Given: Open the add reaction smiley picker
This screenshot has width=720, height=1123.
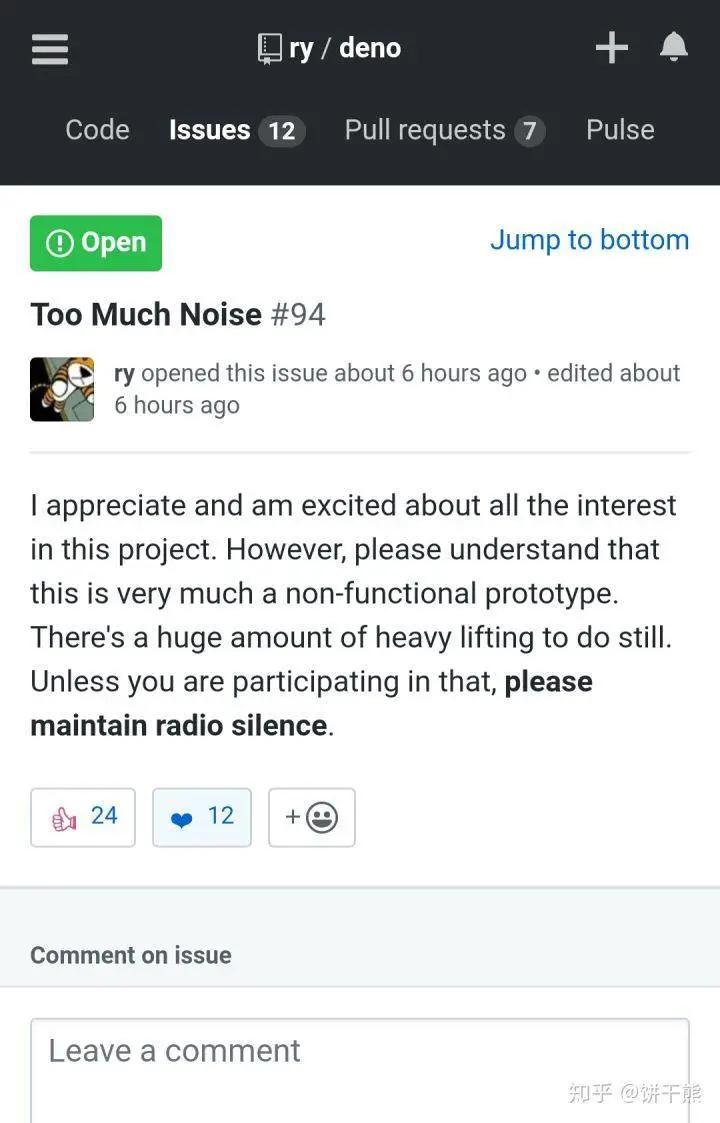Looking at the screenshot, I should 311,817.
